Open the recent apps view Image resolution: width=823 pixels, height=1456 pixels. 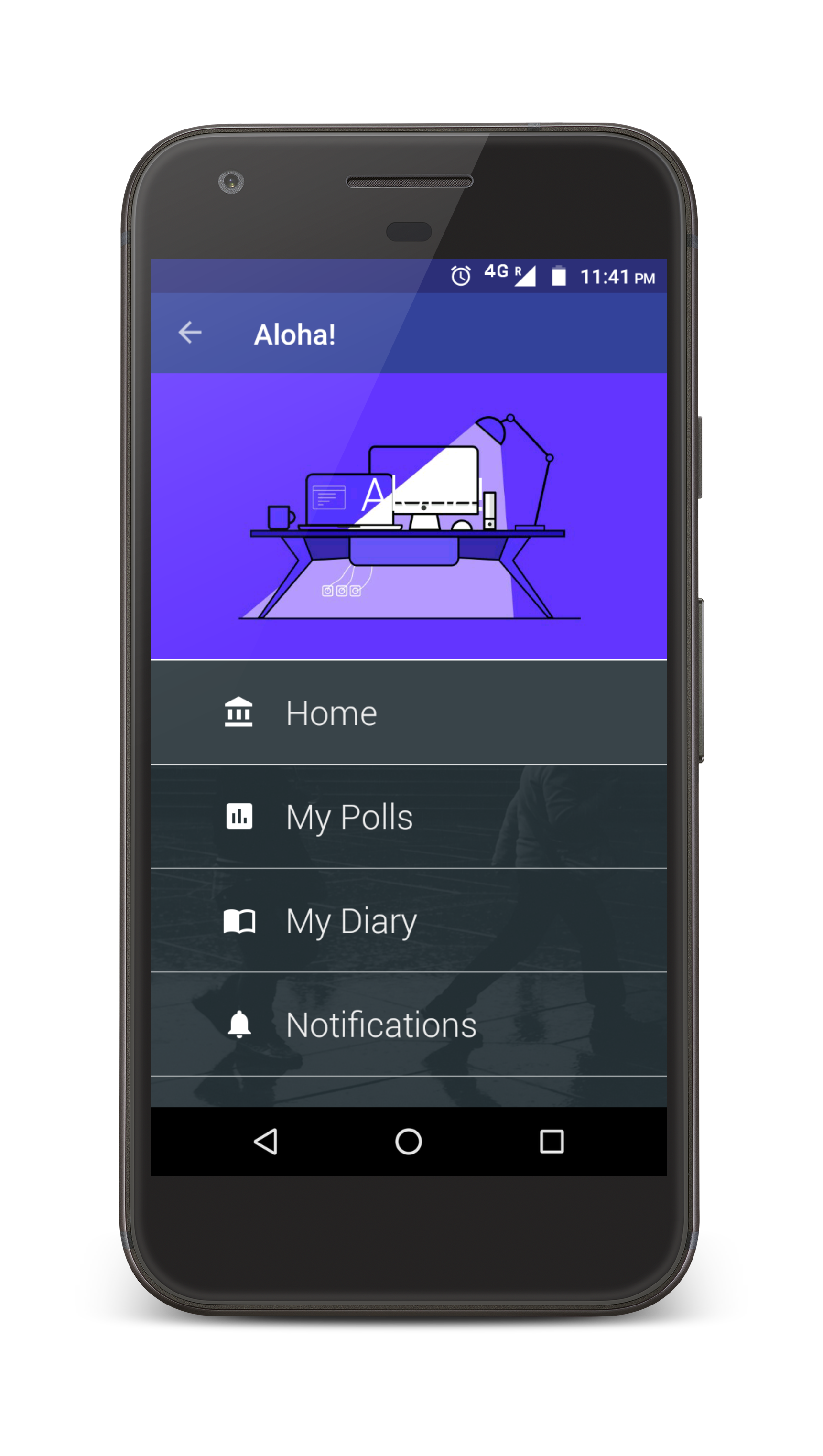551,1141
